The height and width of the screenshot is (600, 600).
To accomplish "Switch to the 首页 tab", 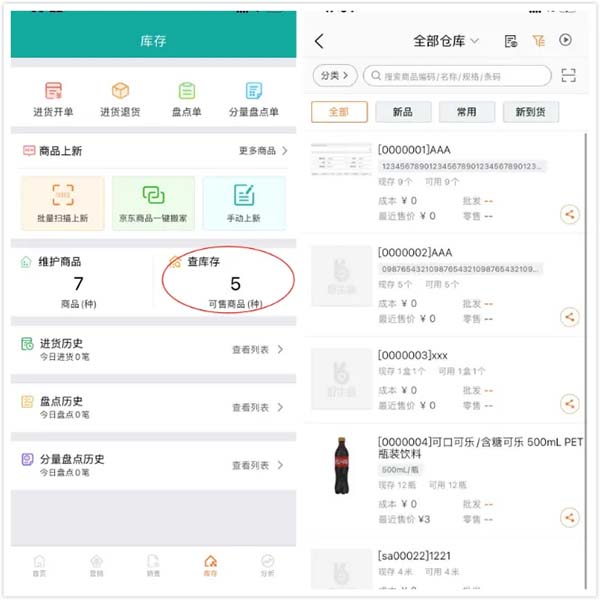I will point(39,565).
